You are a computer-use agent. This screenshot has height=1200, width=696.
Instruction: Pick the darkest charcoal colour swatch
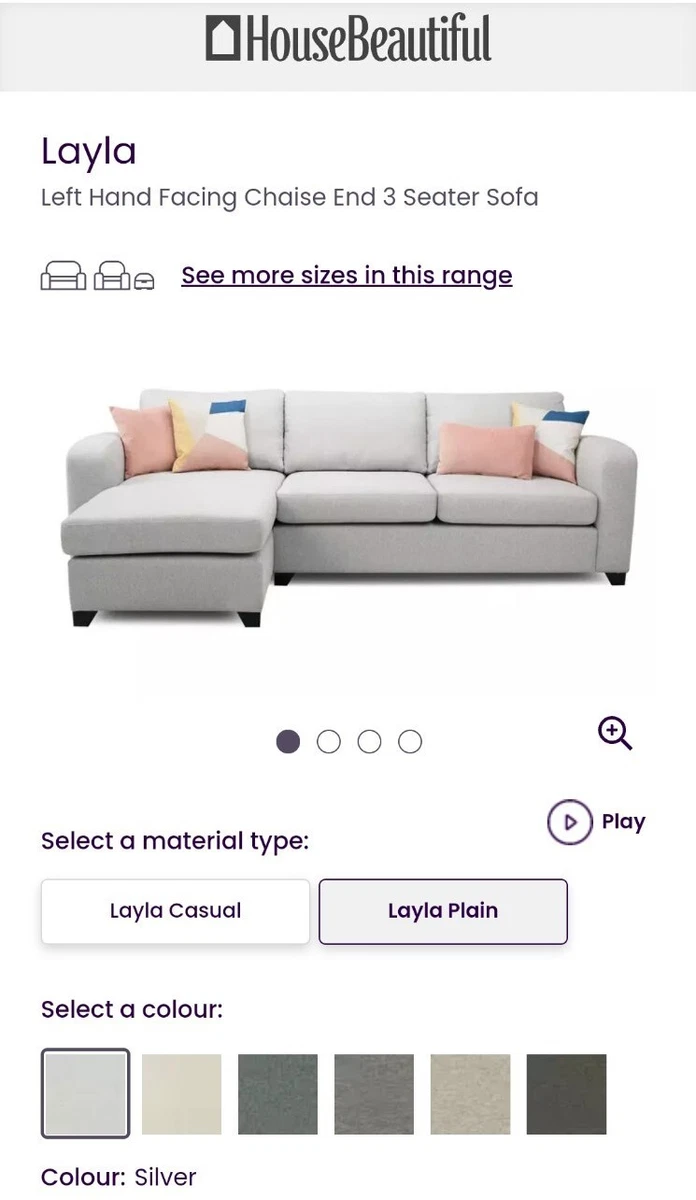566,1094
